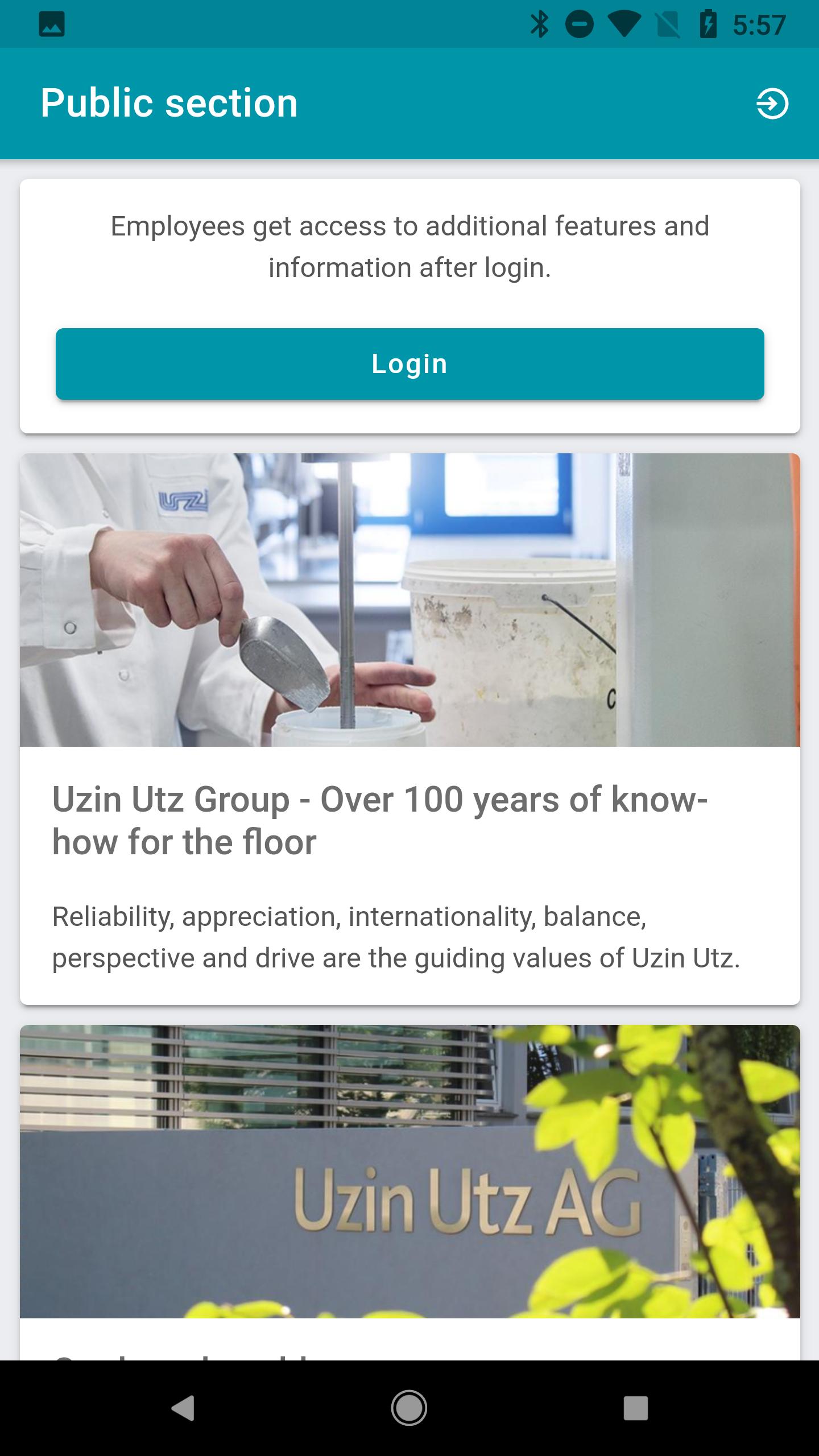Screen dimensions: 819x1456
Task: Tap the teal Login button
Action: [409, 364]
